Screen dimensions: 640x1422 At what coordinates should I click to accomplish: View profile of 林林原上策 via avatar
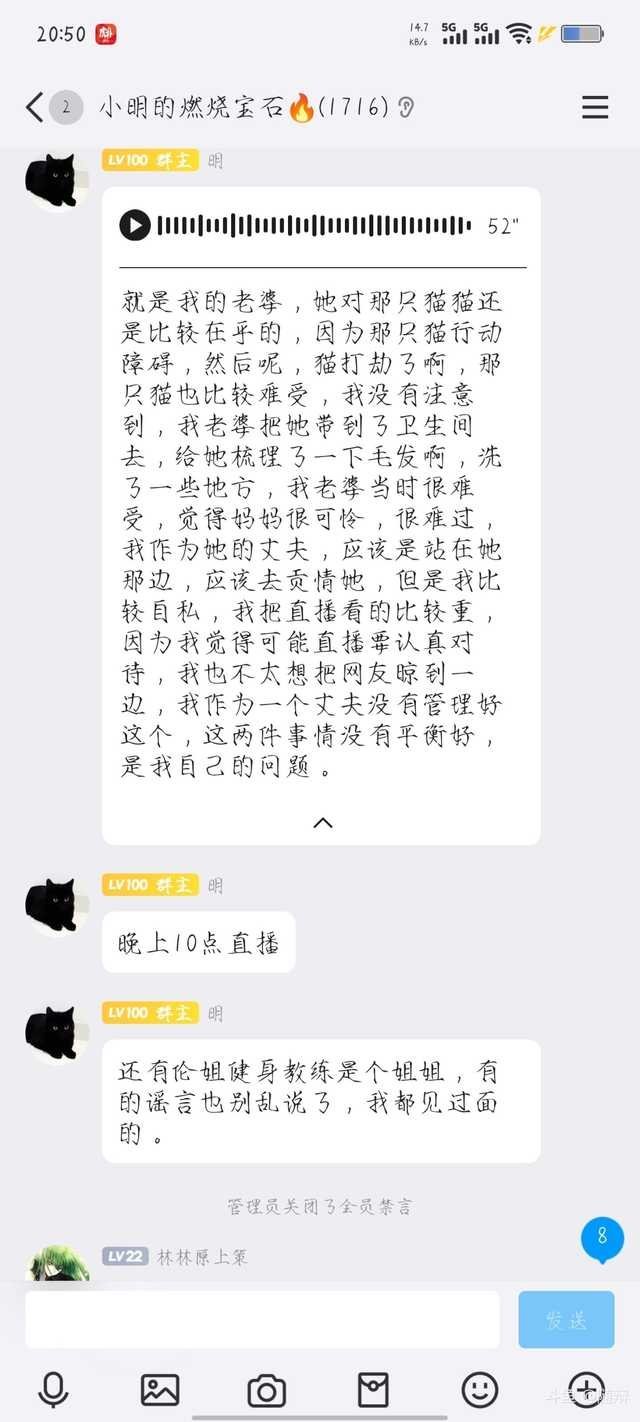[x=57, y=1264]
